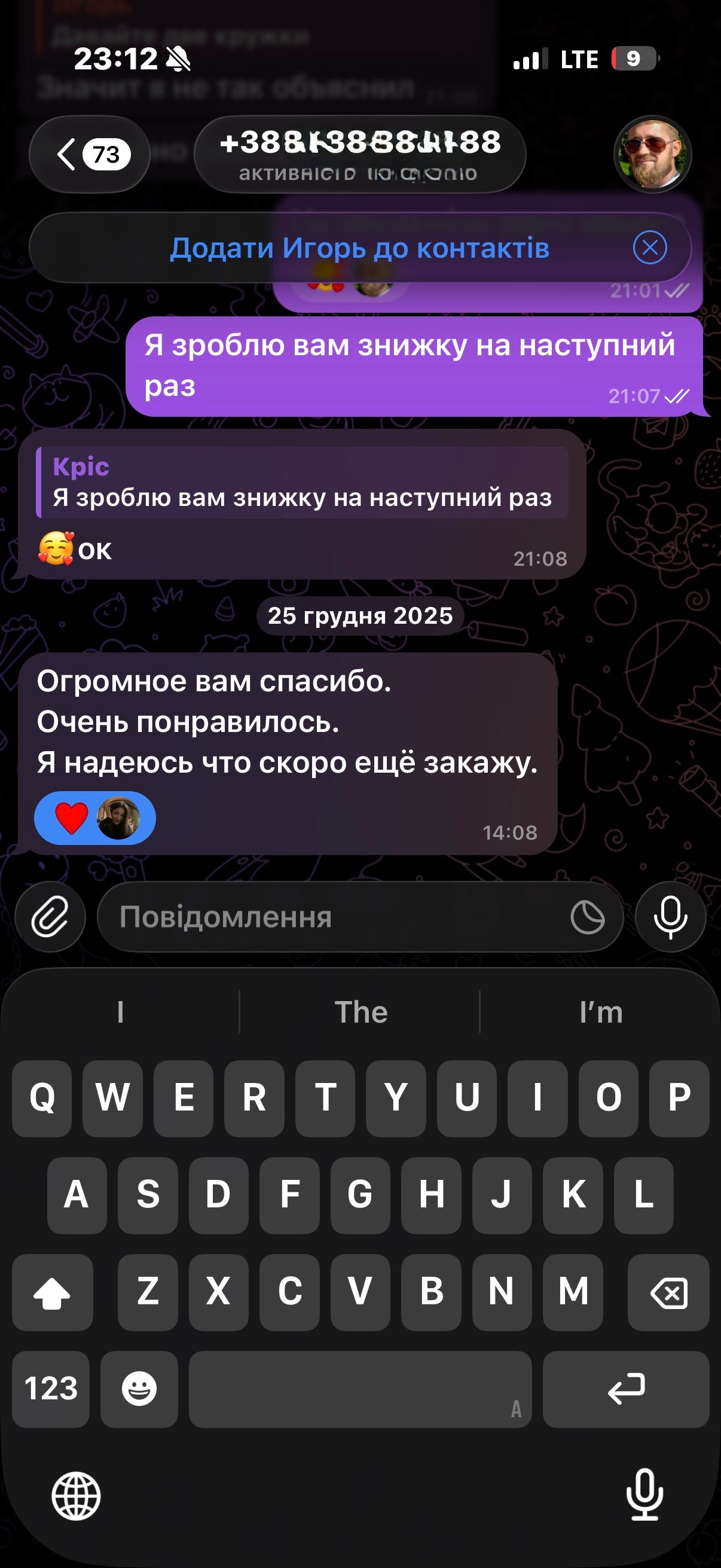
Task: Tap the backspace key
Action: coord(668,1292)
